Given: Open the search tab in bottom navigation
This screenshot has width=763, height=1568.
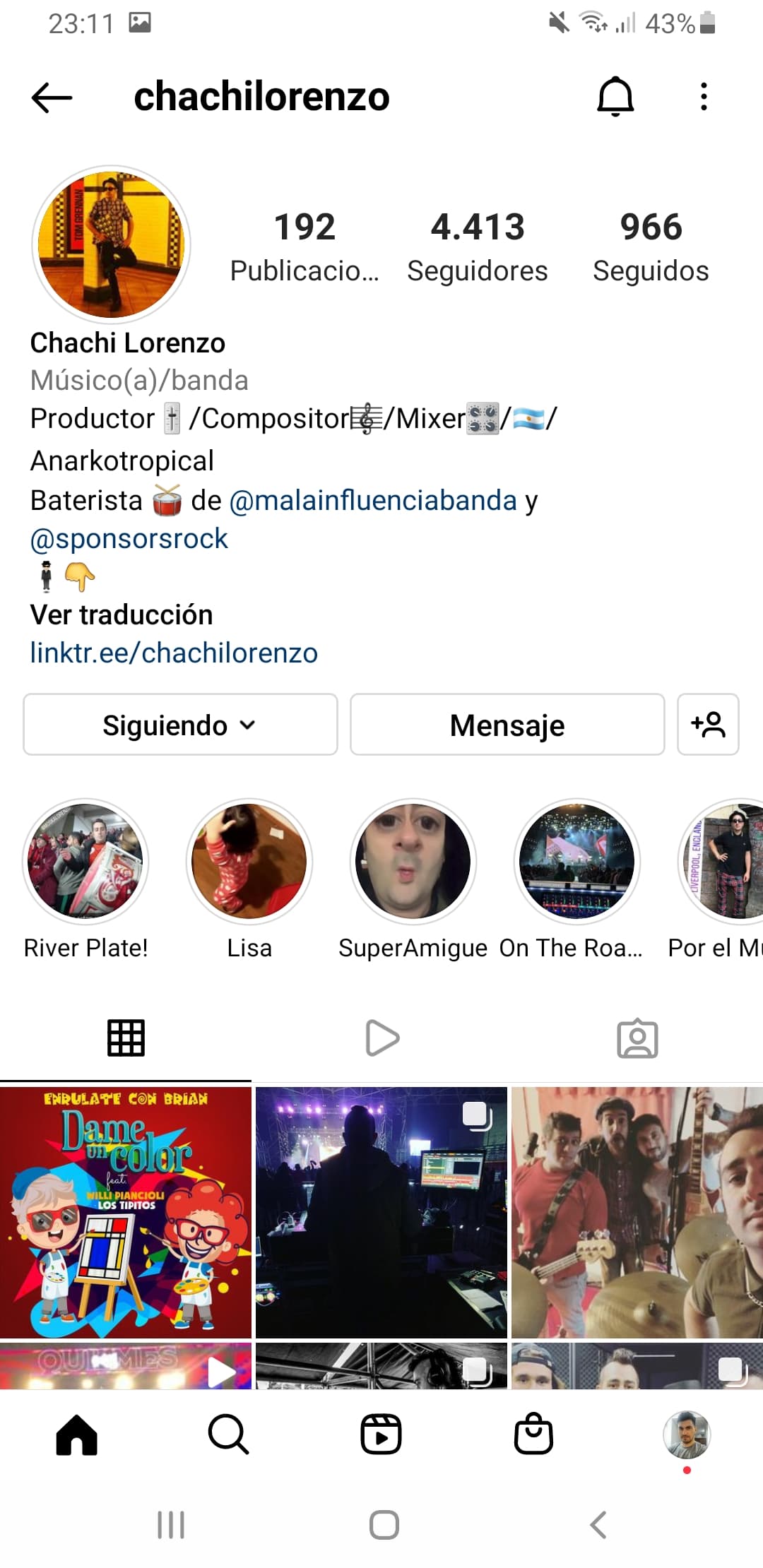Looking at the screenshot, I should point(228,1435).
